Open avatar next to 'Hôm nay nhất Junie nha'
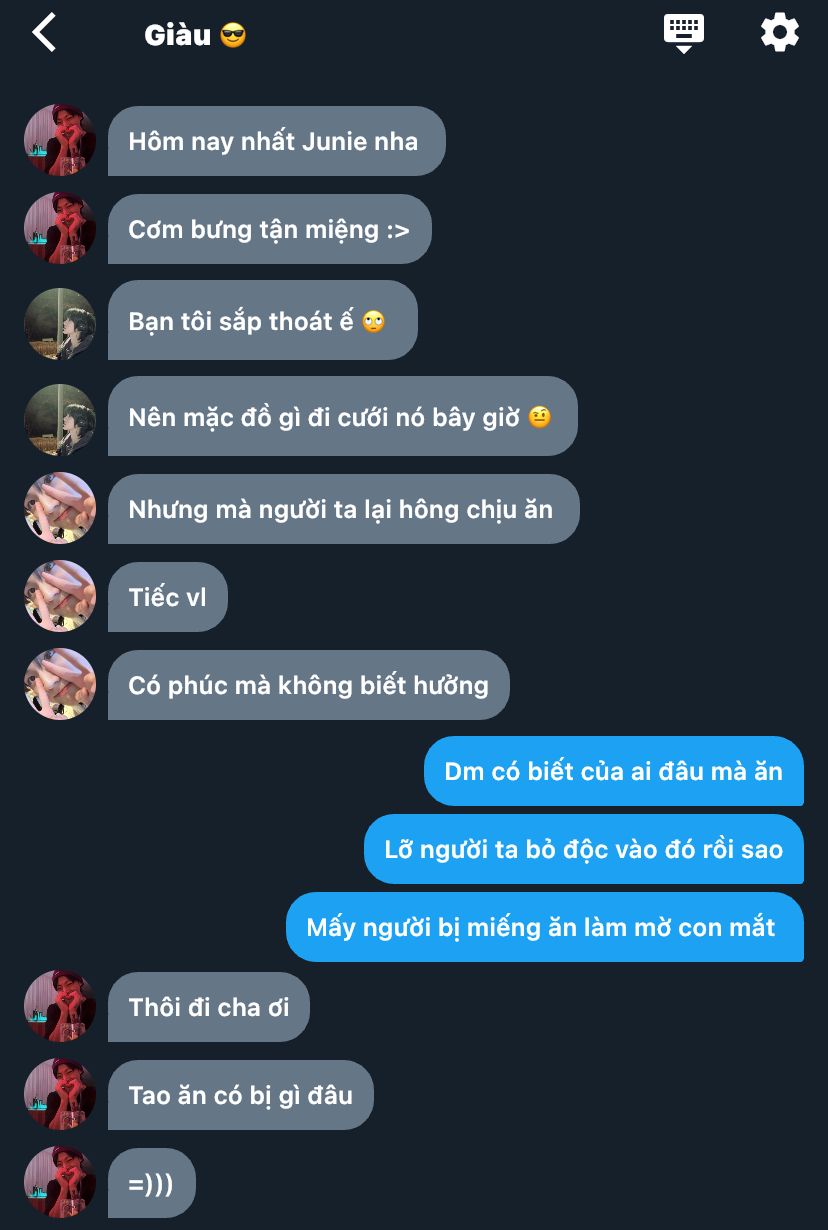Viewport: 828px width, 1230px height. coord(60,141)
